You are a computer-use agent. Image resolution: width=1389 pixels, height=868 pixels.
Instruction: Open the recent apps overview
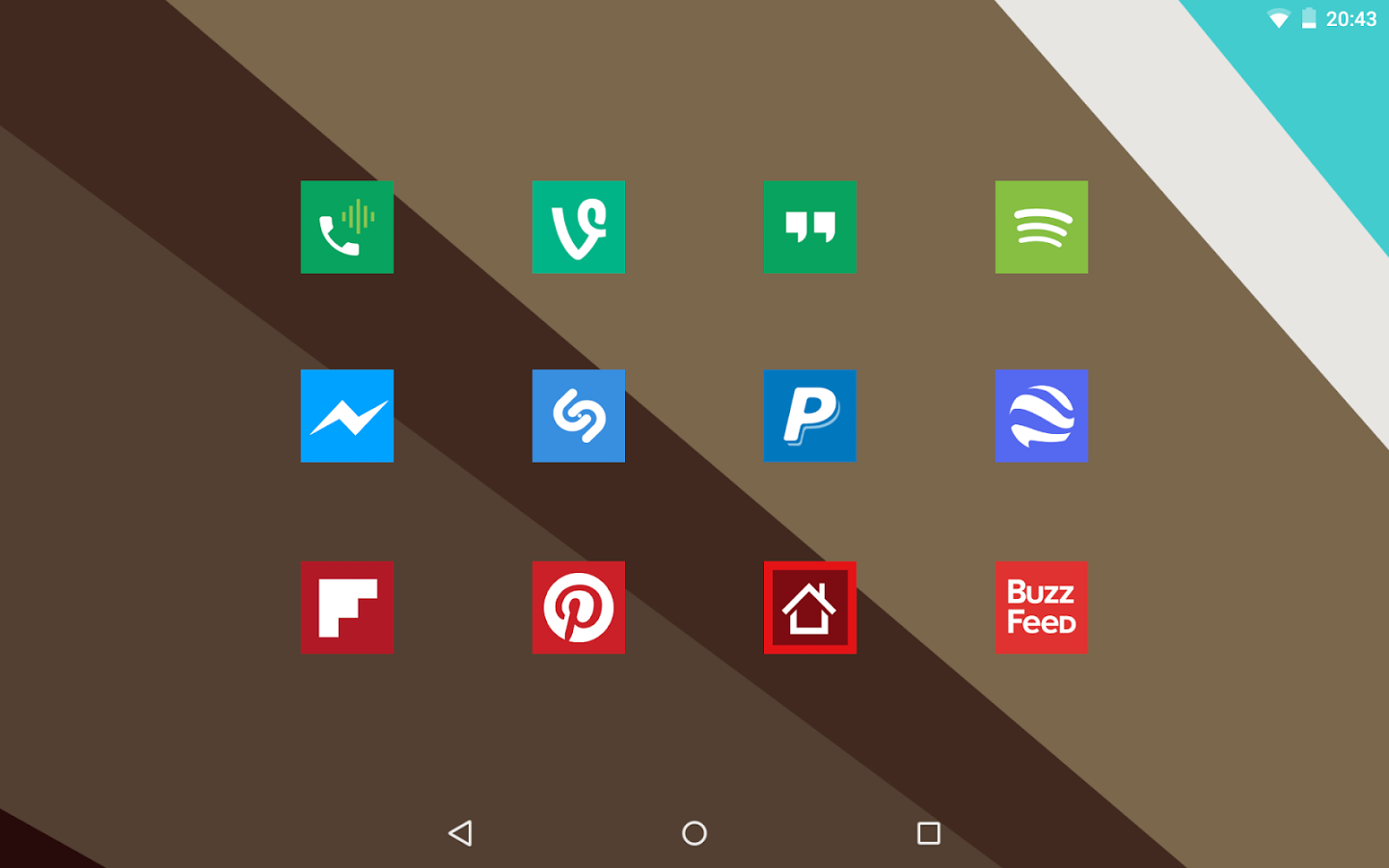(928, 833)
